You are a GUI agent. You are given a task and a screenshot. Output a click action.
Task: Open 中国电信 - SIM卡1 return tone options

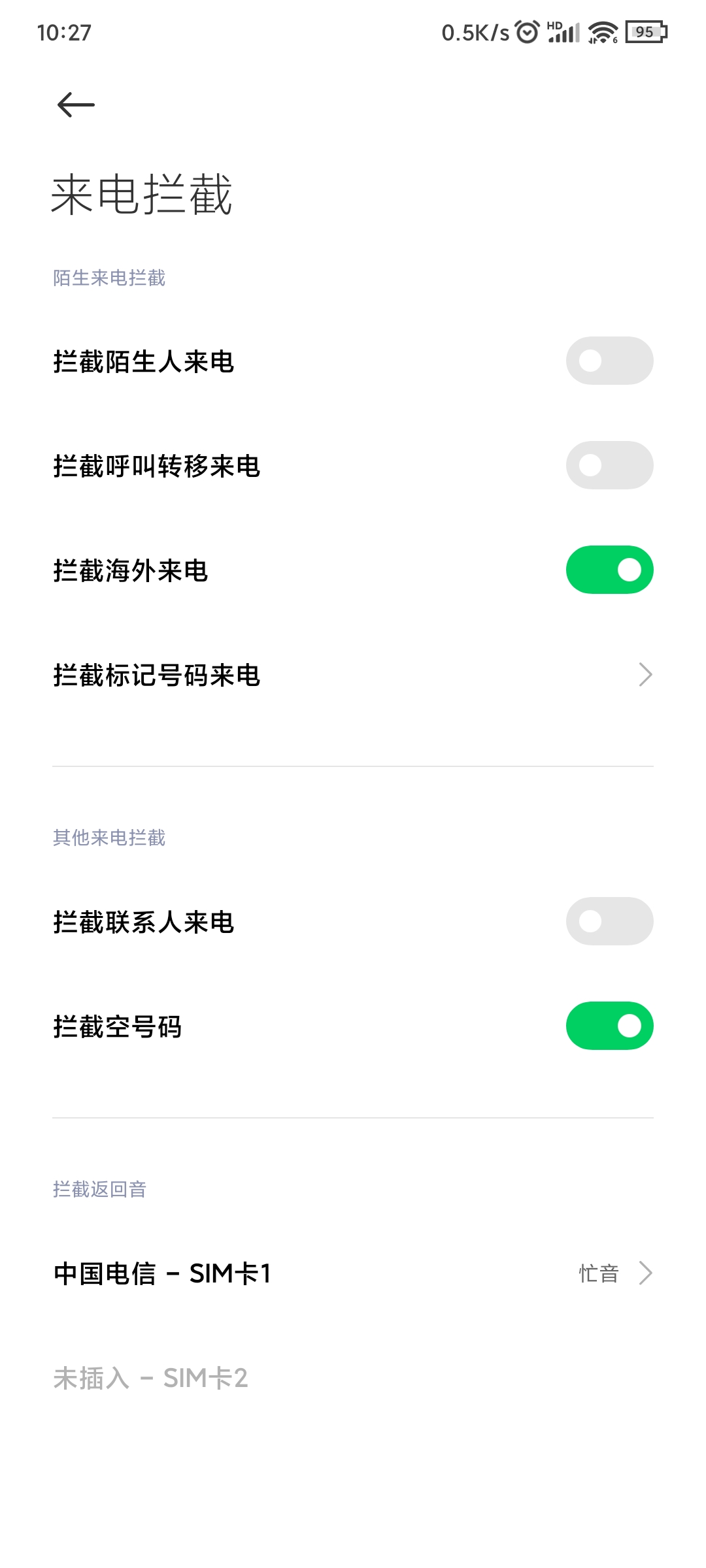pos(353,1273)
